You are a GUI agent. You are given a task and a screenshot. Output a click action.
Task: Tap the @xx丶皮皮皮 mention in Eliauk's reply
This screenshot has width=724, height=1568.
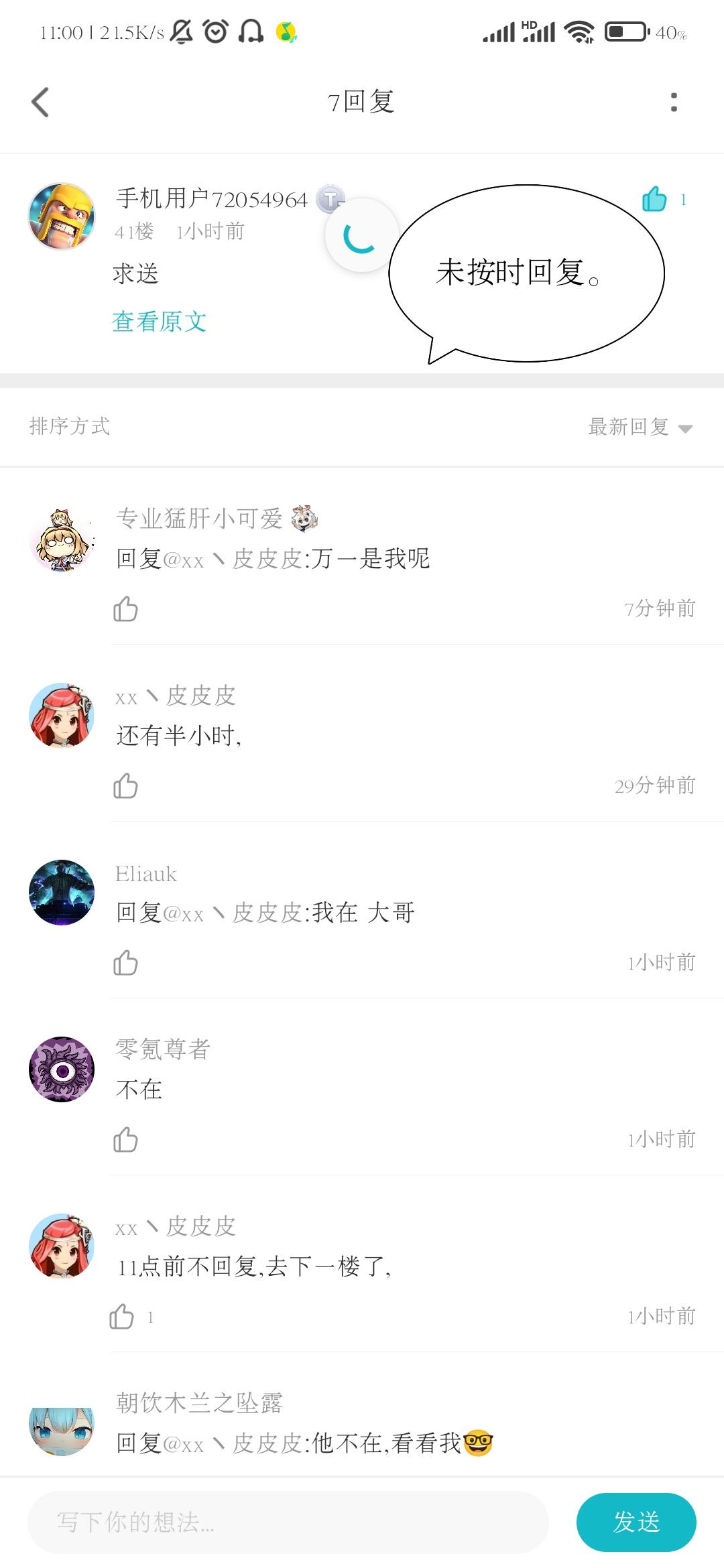(x=235, y=912)
